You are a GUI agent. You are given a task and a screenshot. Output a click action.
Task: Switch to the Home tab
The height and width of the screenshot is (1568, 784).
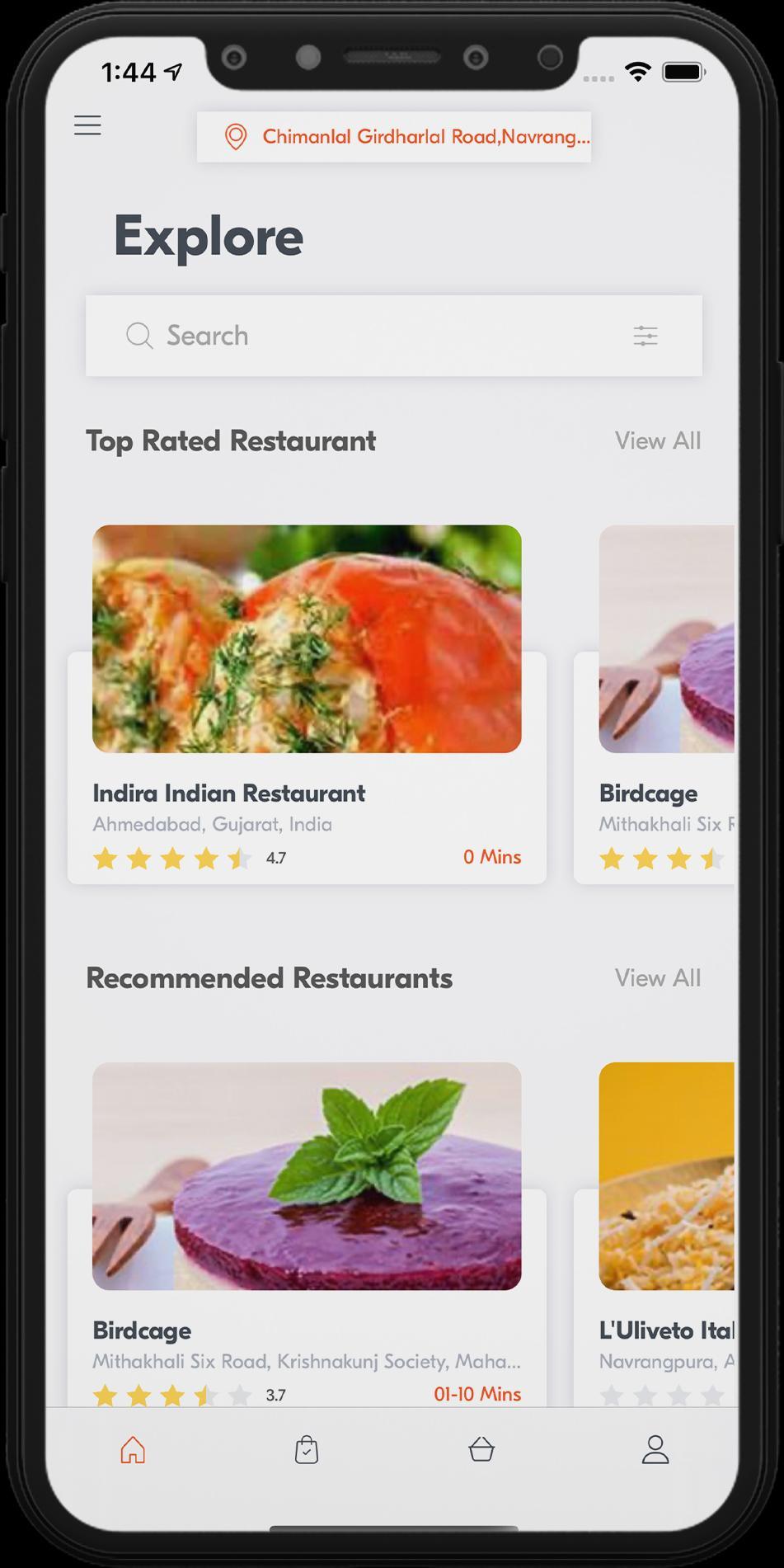(x=133, y=1449)
